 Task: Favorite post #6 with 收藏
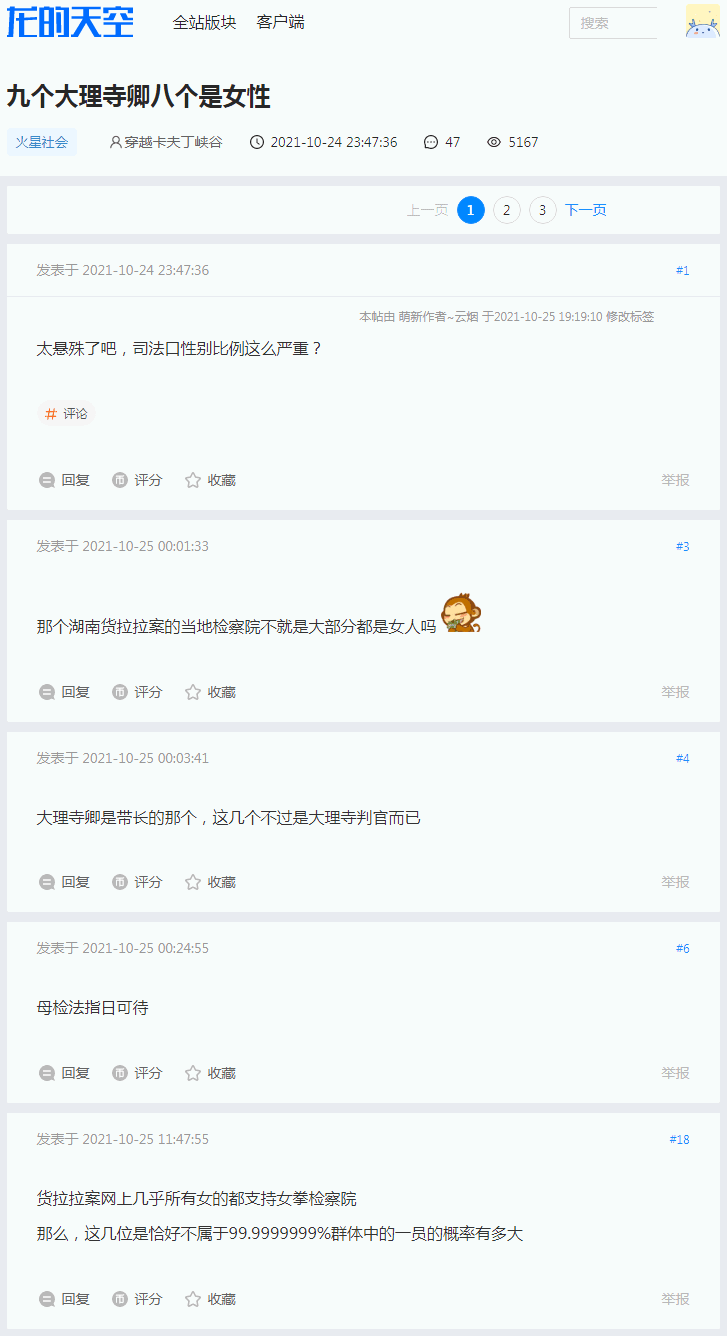click(x=211, y=1073)
